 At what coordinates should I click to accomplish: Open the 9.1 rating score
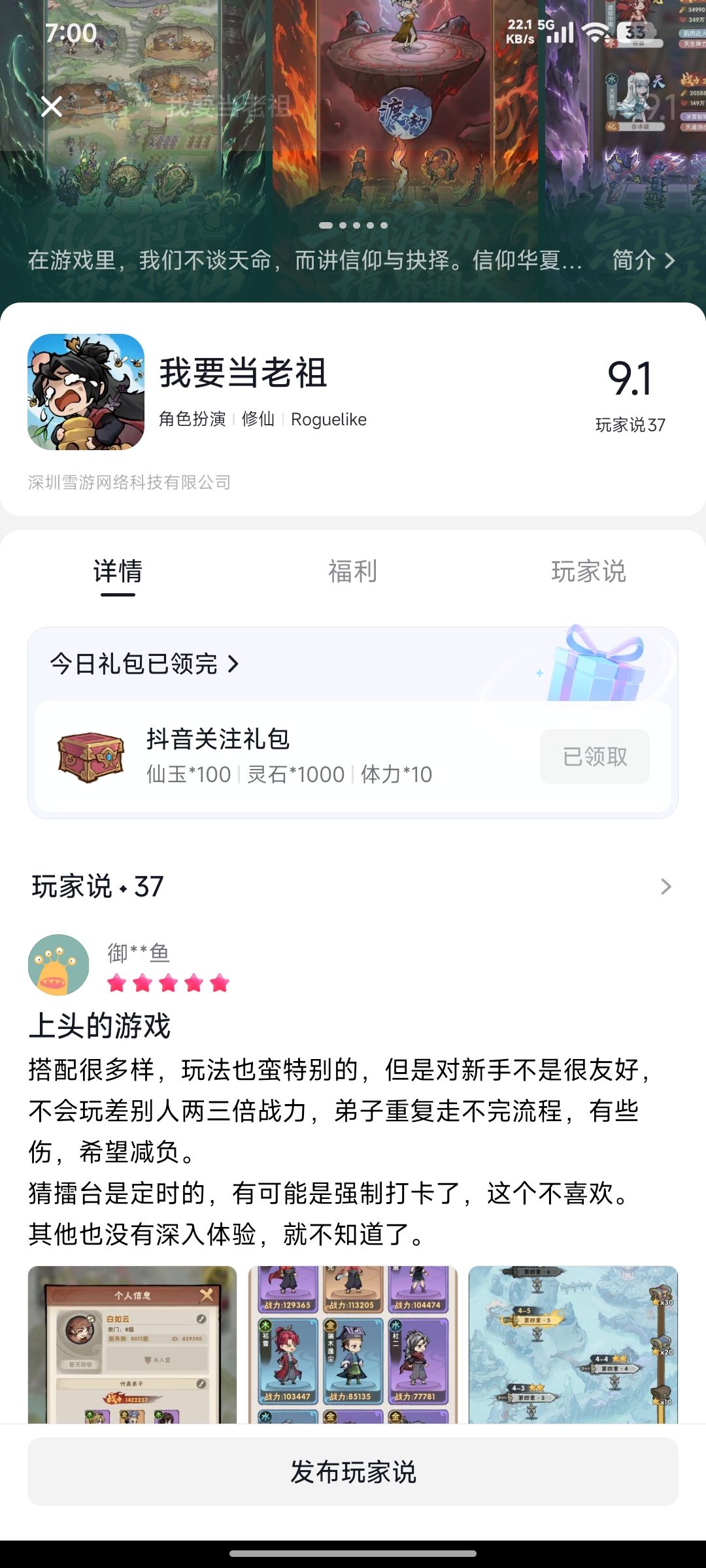(630, 379)
